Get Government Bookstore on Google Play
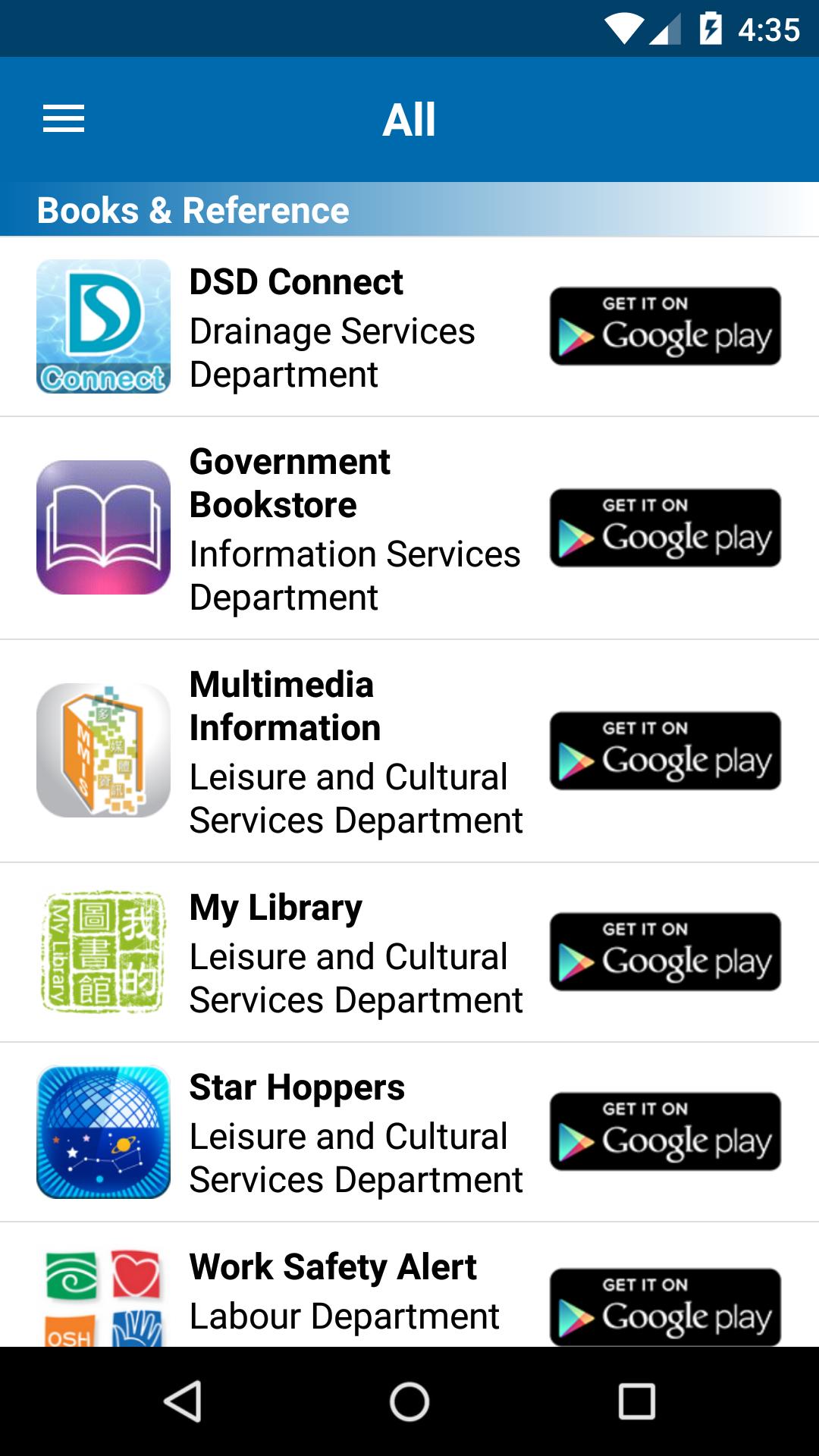Viewport: 819px width, 1456px height. point(665,529)
